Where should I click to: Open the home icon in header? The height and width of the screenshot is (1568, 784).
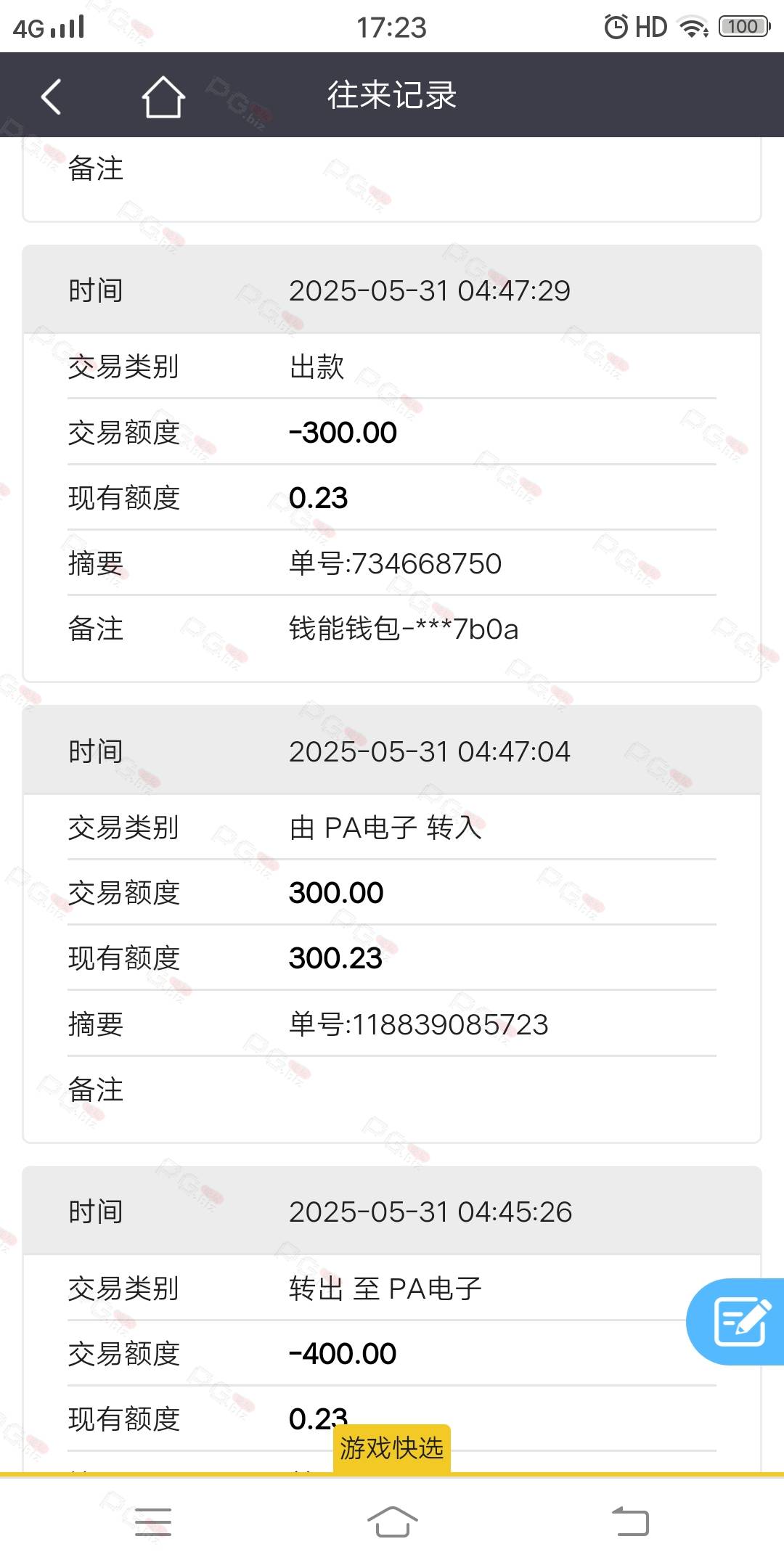(163, 96)
